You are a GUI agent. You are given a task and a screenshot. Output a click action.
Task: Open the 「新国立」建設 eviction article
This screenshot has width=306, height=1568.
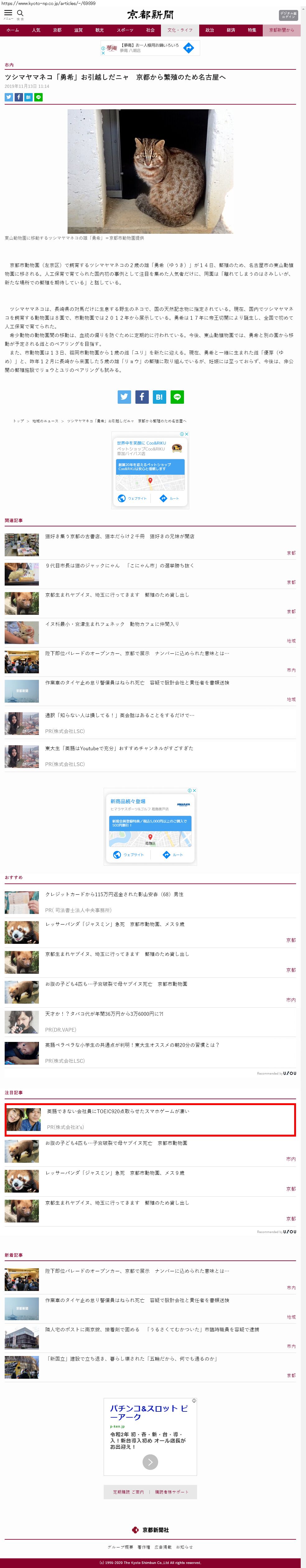(132, 1358)
